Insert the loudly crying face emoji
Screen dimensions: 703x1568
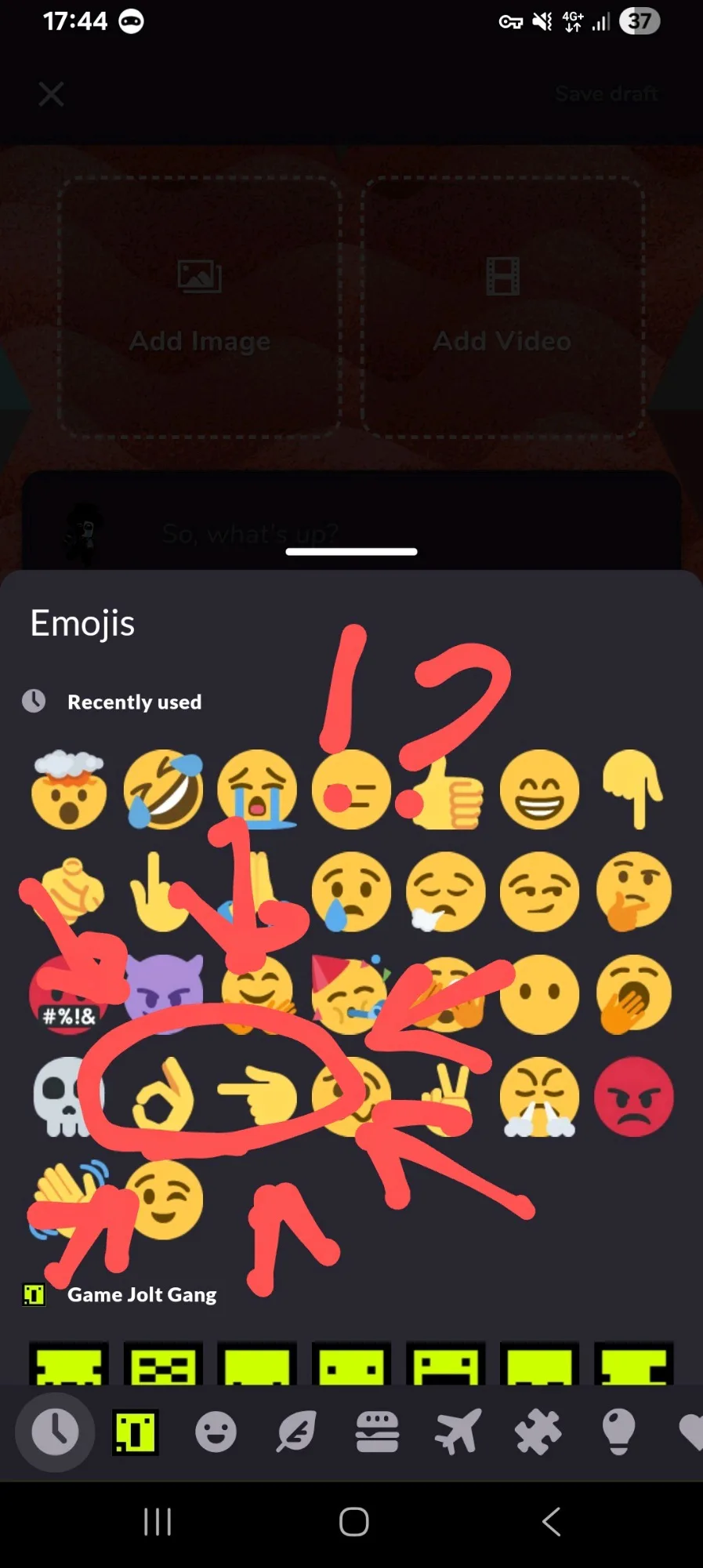257,790
